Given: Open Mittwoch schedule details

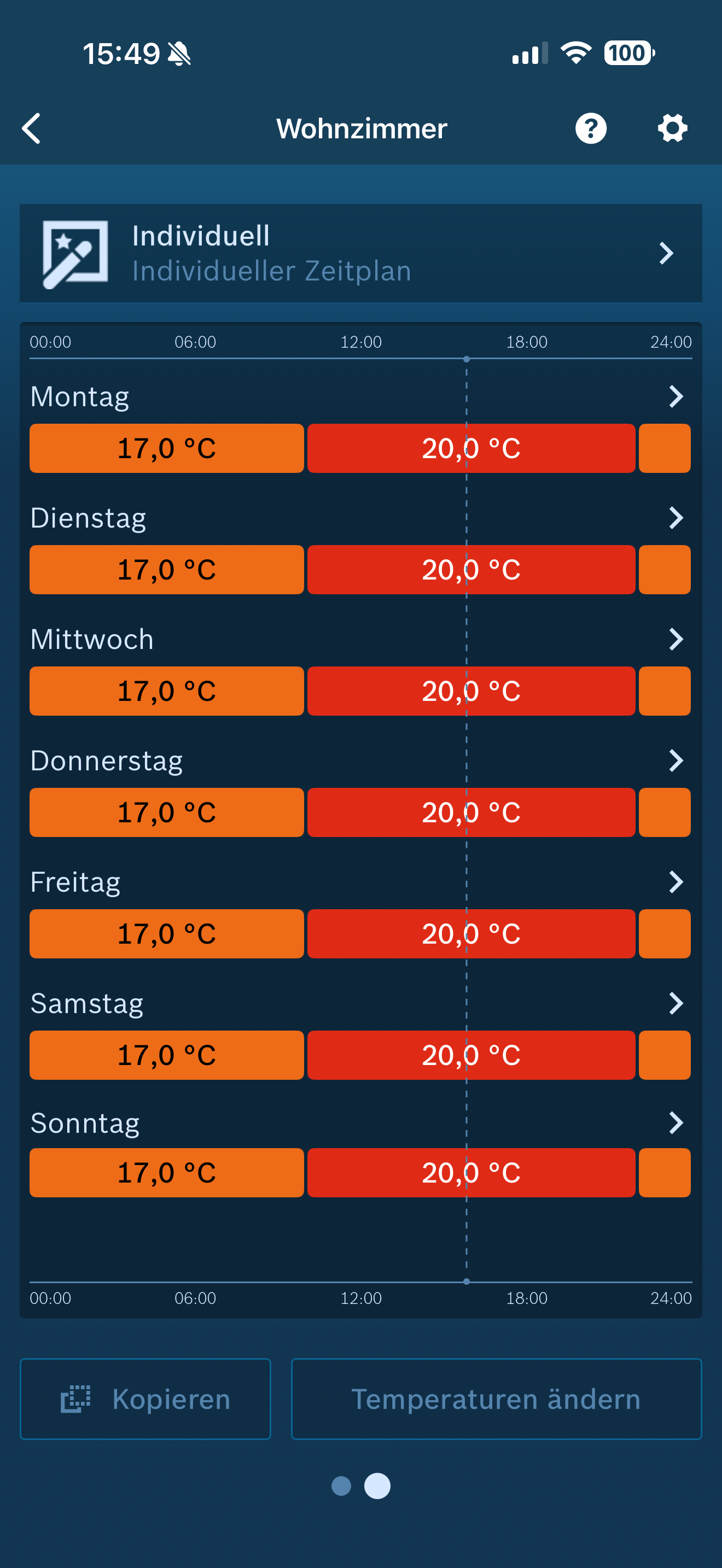Looking at the screenshot, I should [675, 639].
